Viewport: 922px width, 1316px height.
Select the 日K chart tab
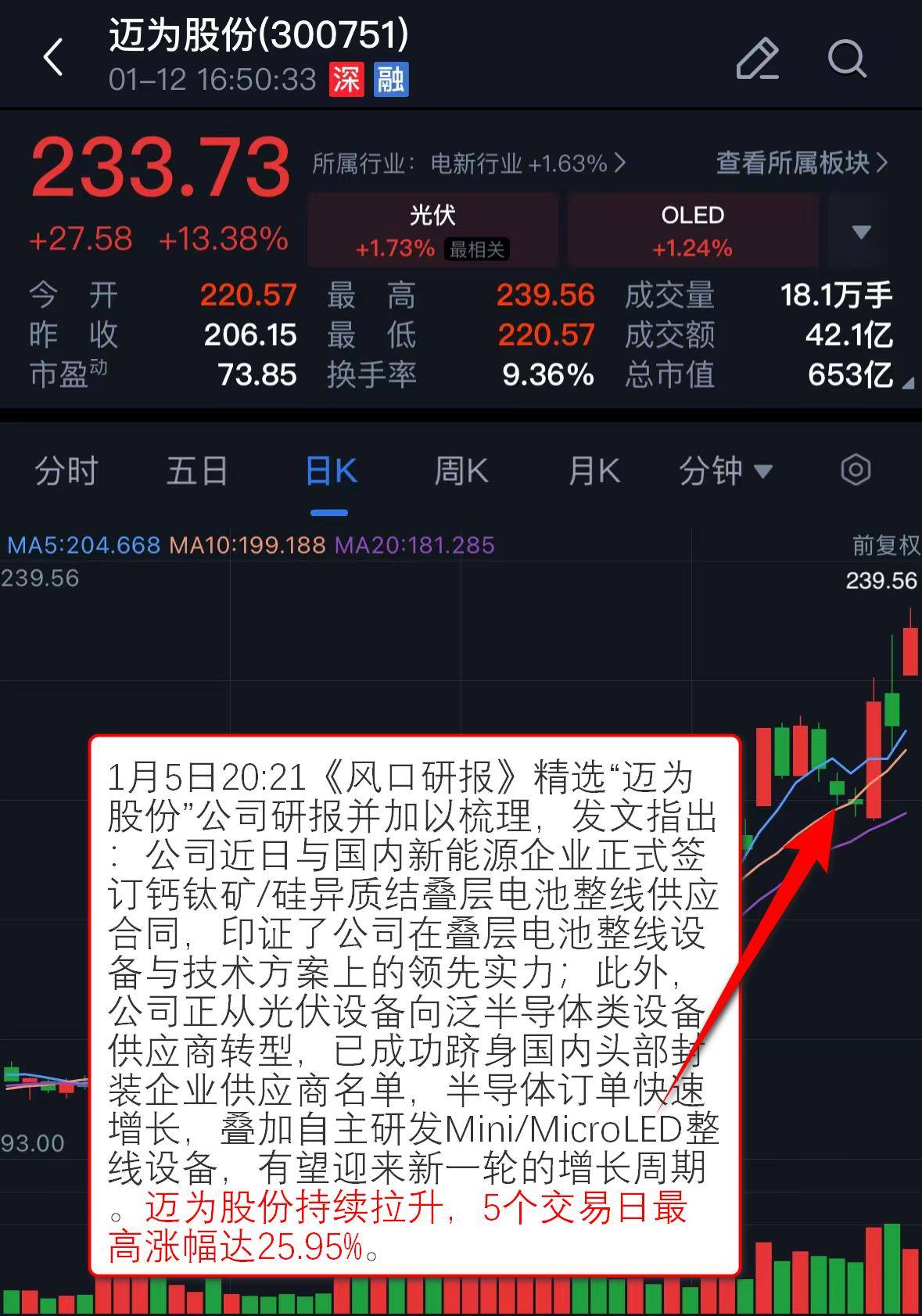click(x=331, y=471)
